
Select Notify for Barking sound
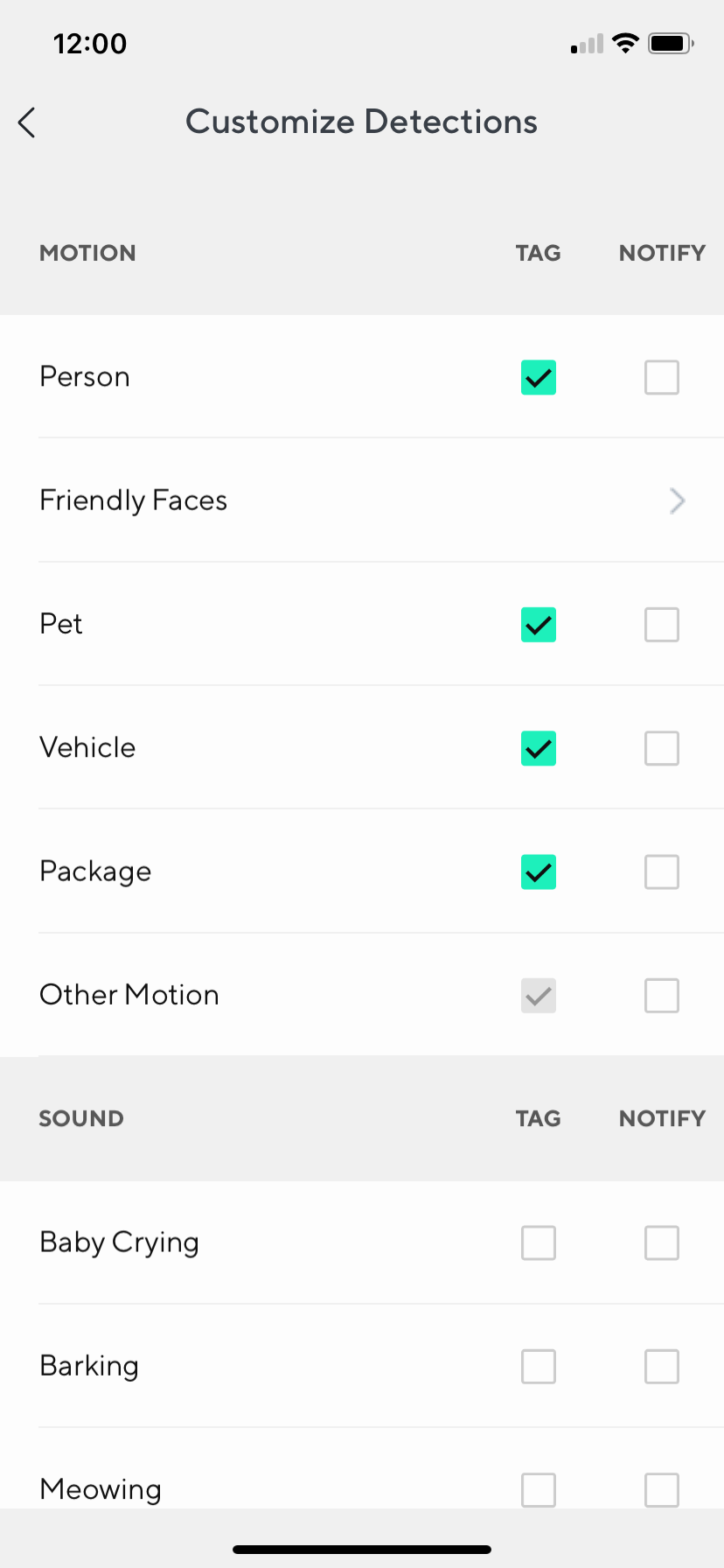661,1366
